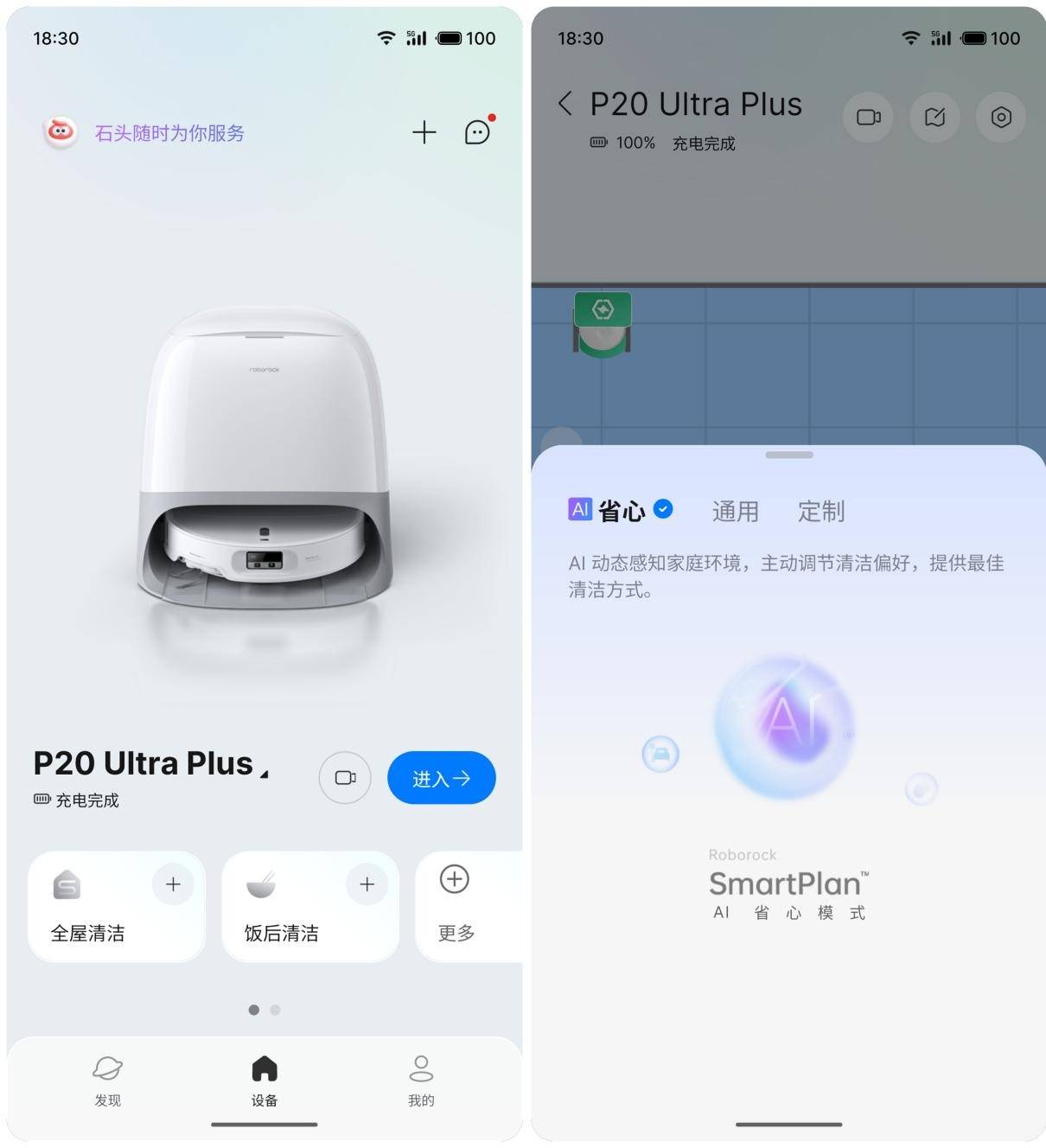Add shortcut via plus on 全屋清洁

(x=173, y=884)
